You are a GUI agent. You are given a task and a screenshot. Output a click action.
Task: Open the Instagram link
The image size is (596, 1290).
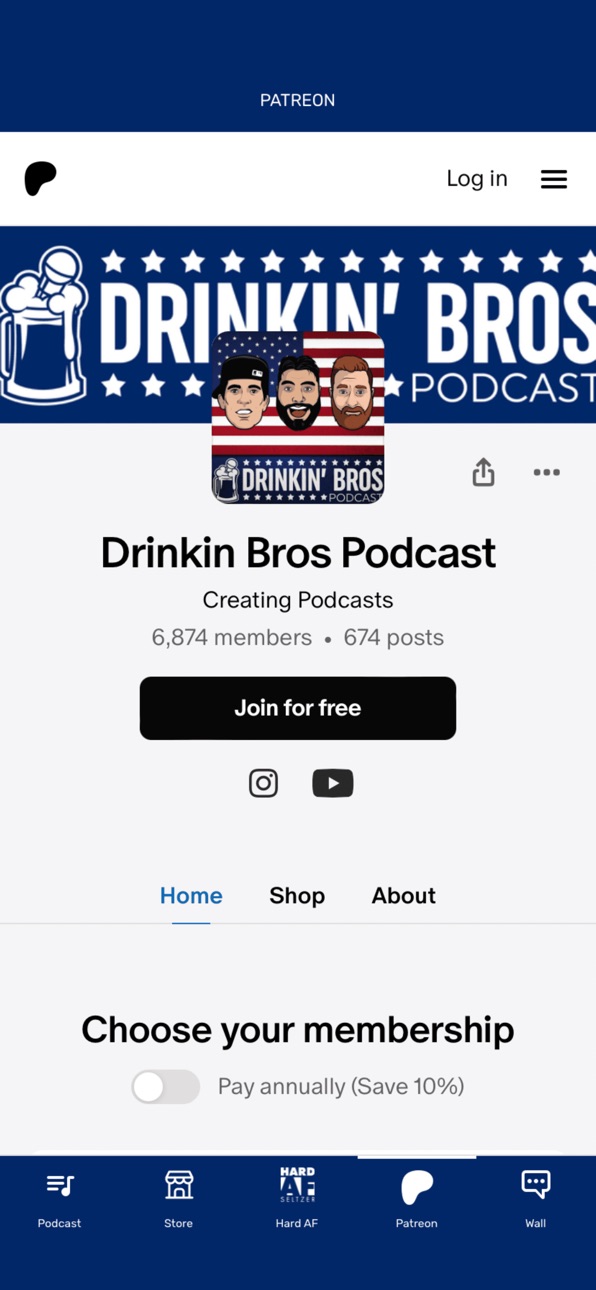click(263, 783)
